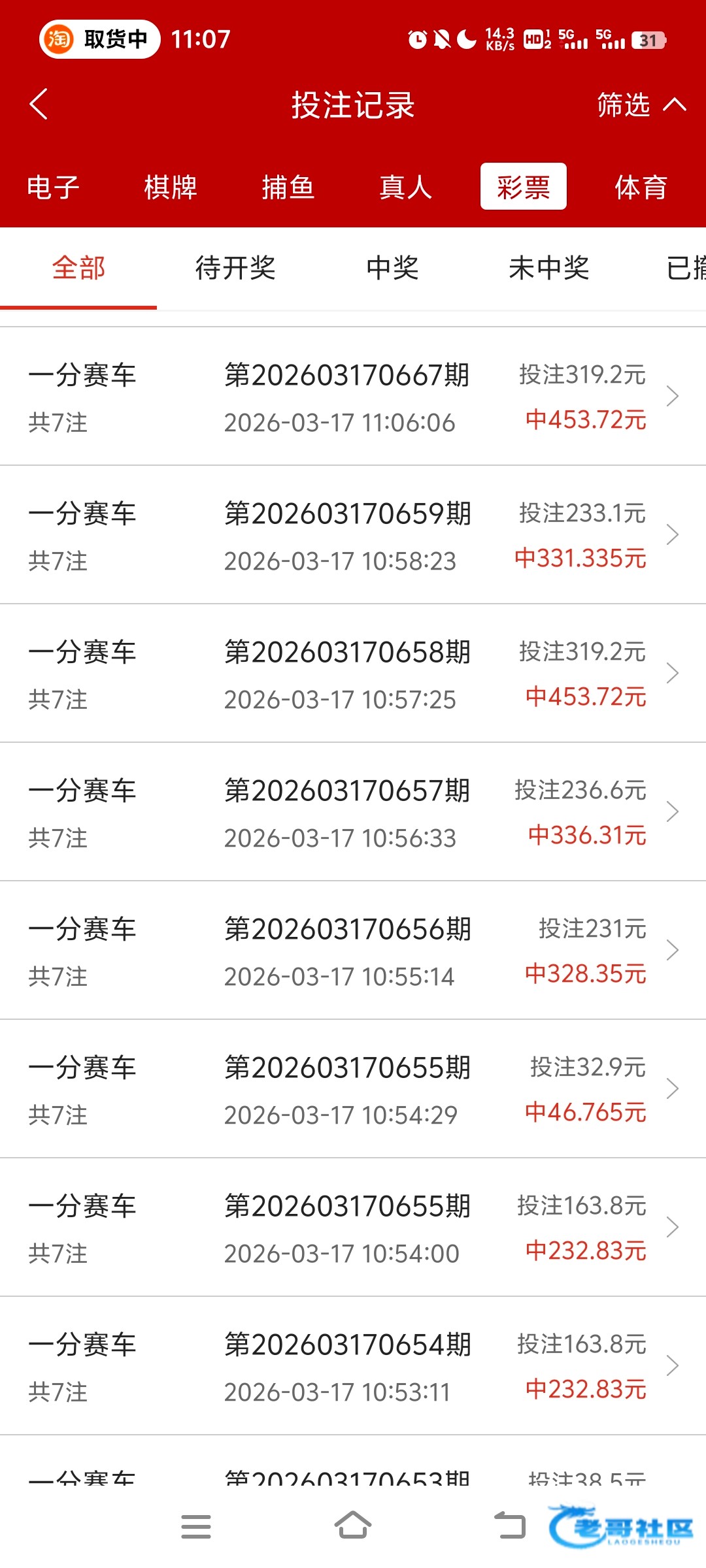
Task: View 未中奖 records
Action: point(549,269)
